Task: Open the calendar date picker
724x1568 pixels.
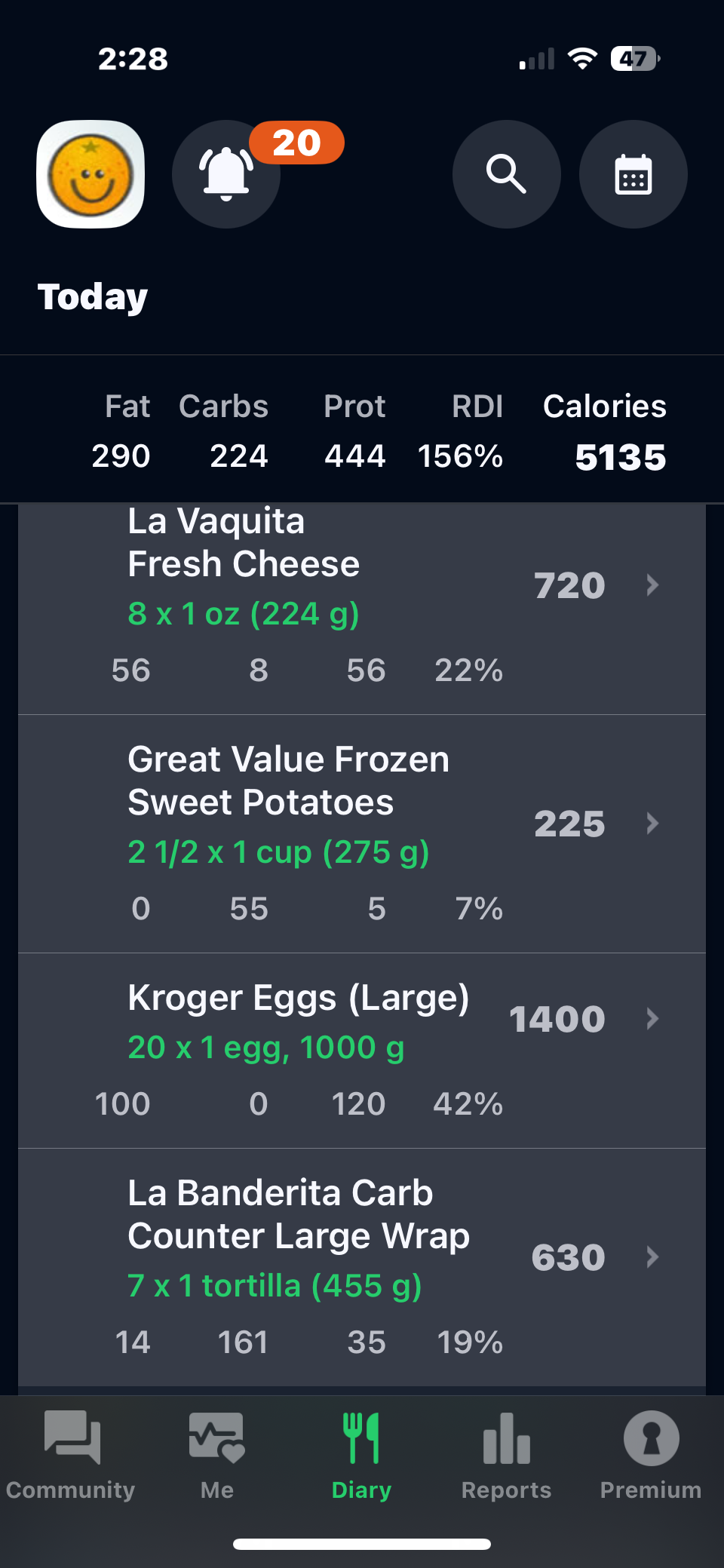Action: point(633,174)
